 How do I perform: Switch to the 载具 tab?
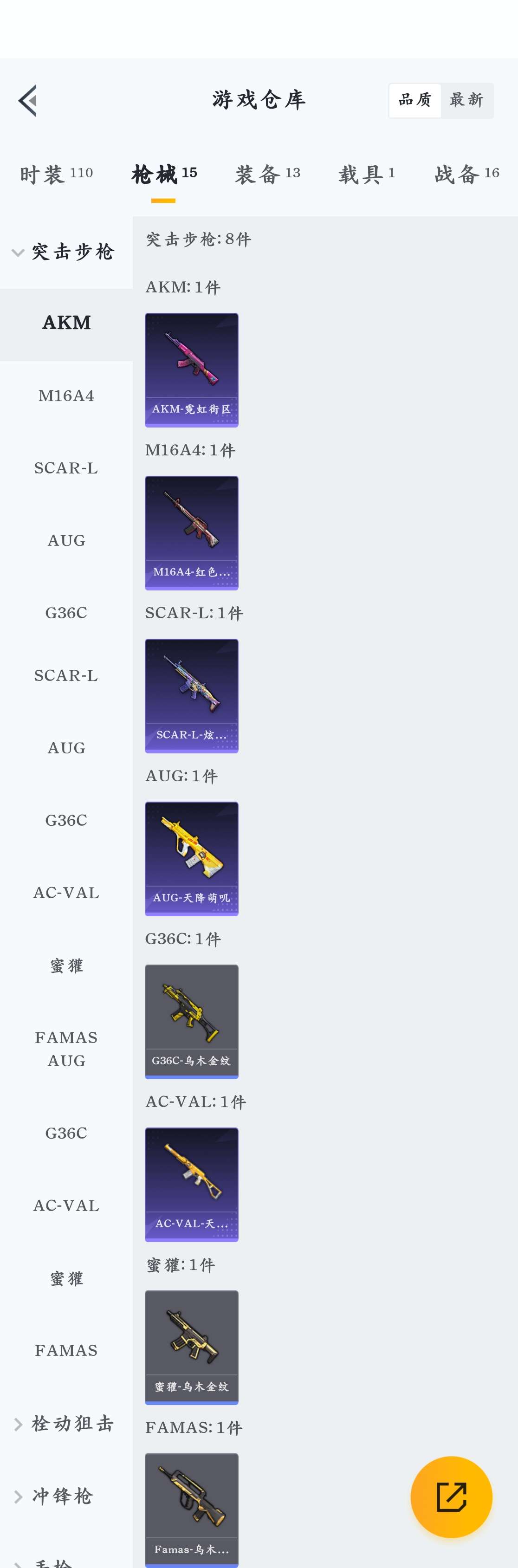(x=366, y=175)
